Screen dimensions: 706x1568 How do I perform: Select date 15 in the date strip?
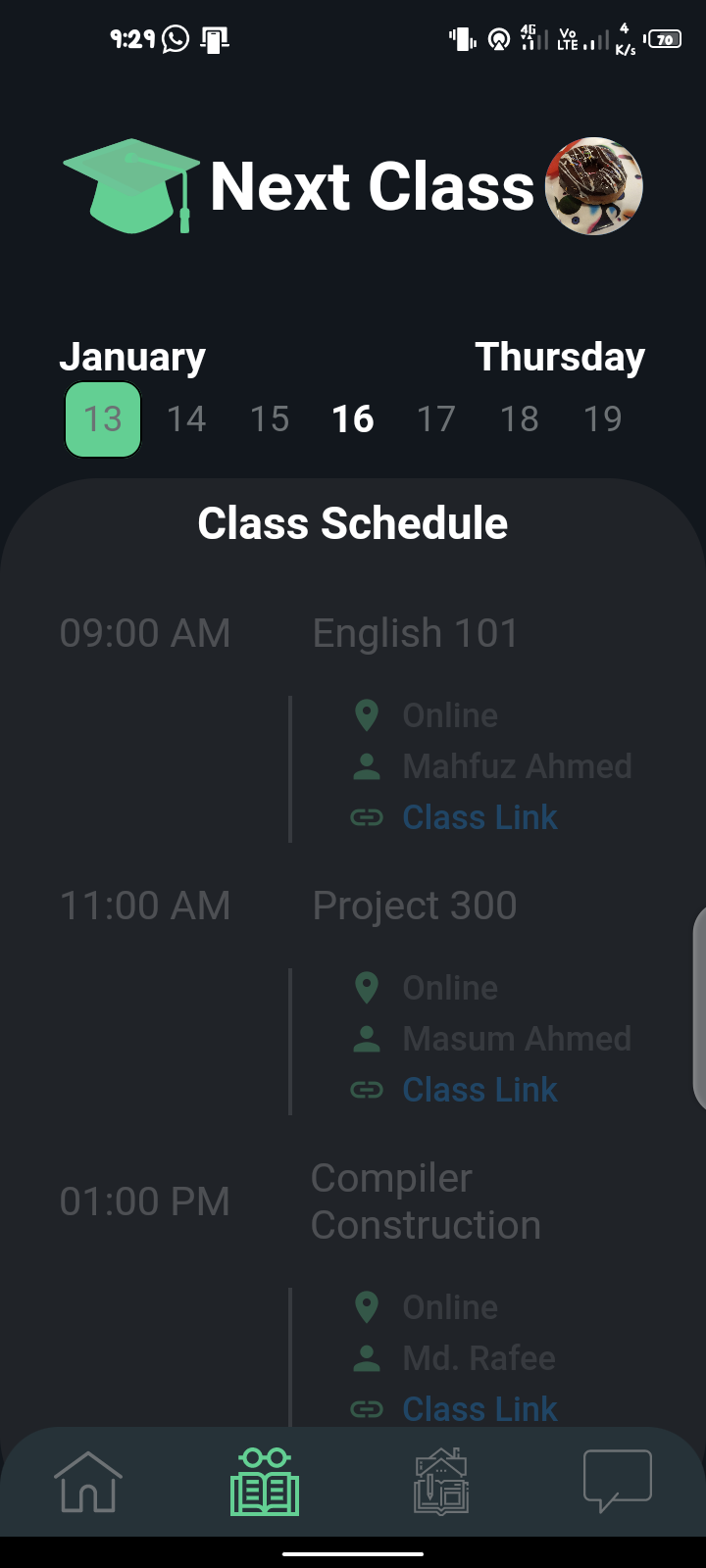pos(270,419)
